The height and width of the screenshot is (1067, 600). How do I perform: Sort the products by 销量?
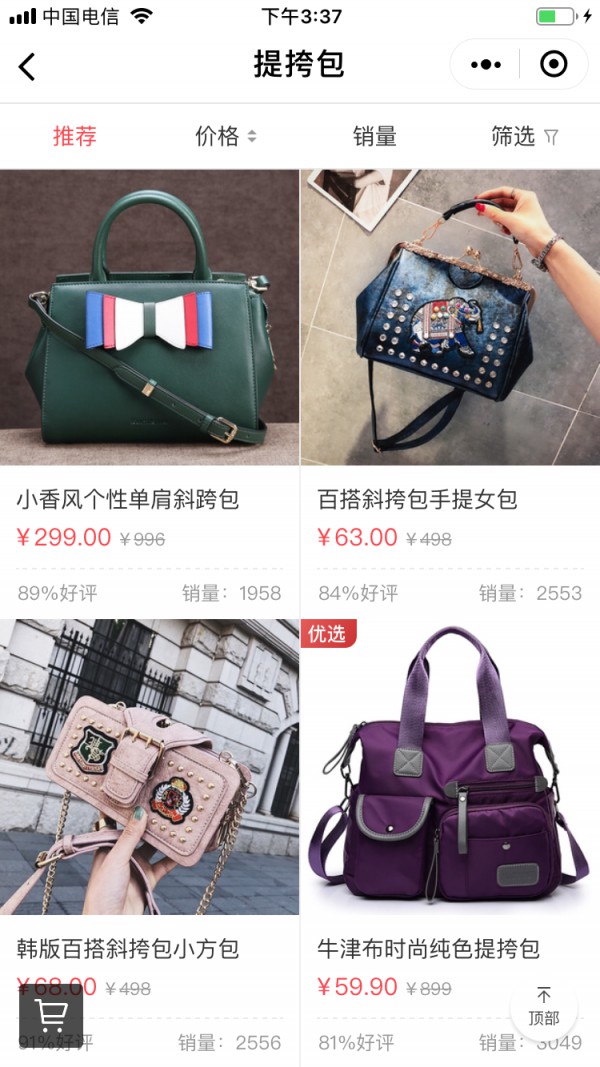(x=375, y=136)
